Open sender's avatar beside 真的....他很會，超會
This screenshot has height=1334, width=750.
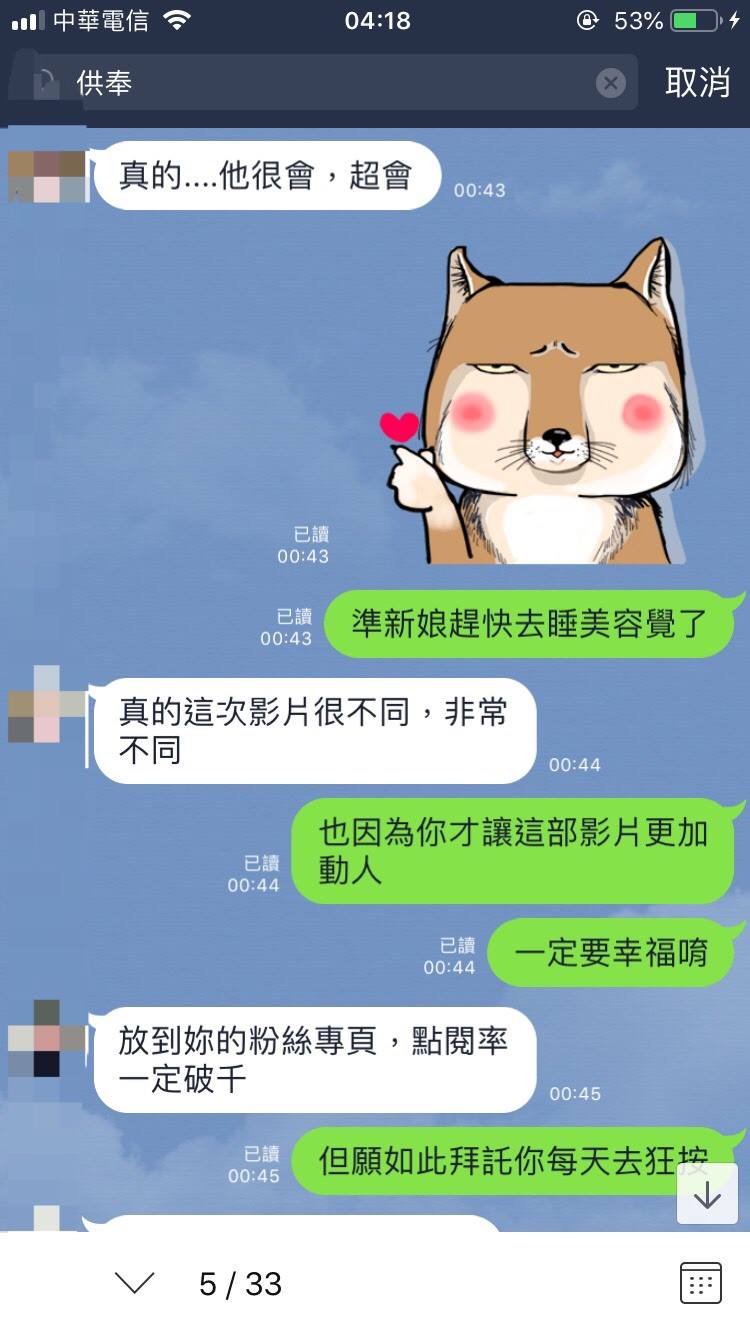46,176
